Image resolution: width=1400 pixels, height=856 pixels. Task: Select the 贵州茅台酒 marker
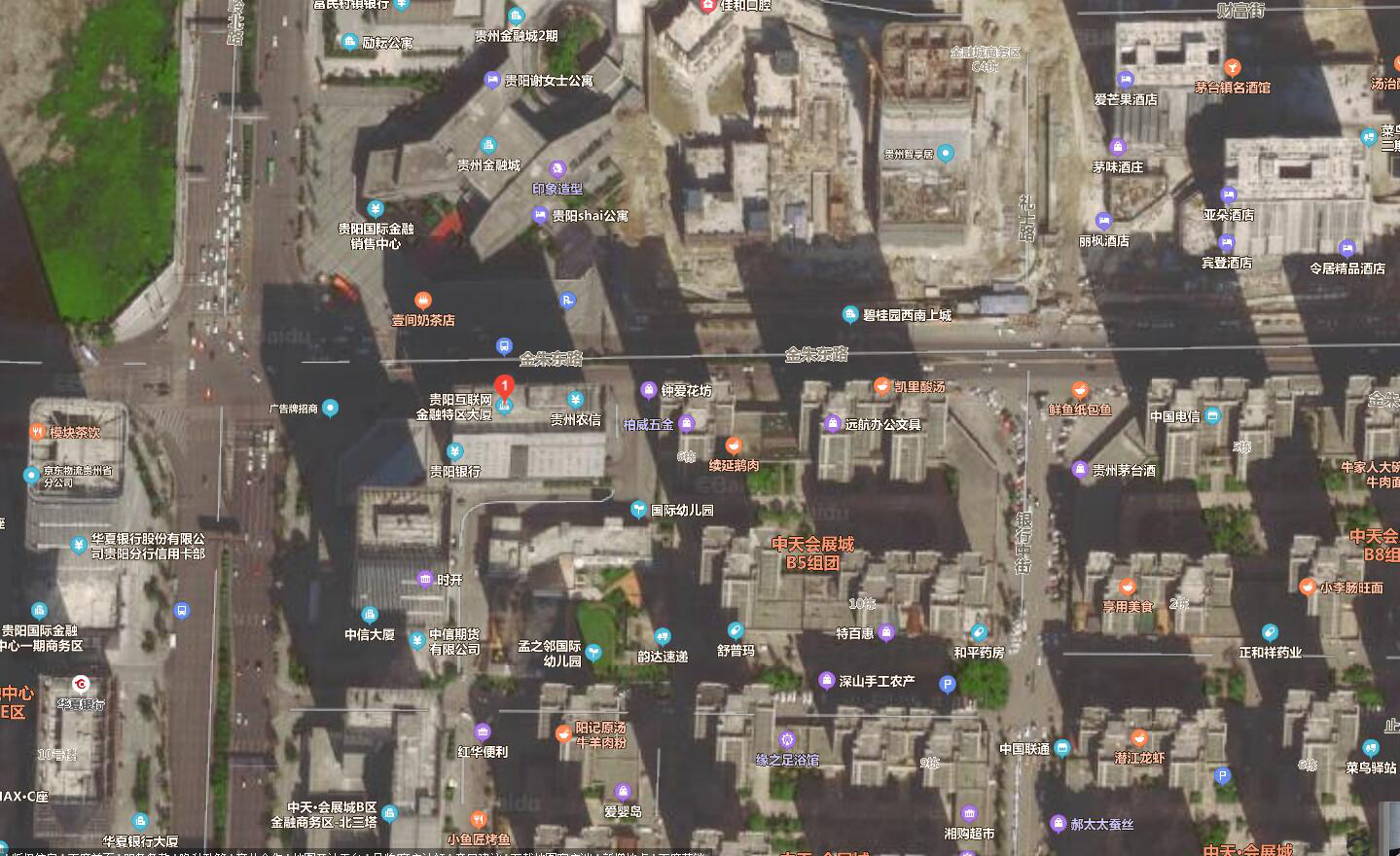(x=1080, y=470)
